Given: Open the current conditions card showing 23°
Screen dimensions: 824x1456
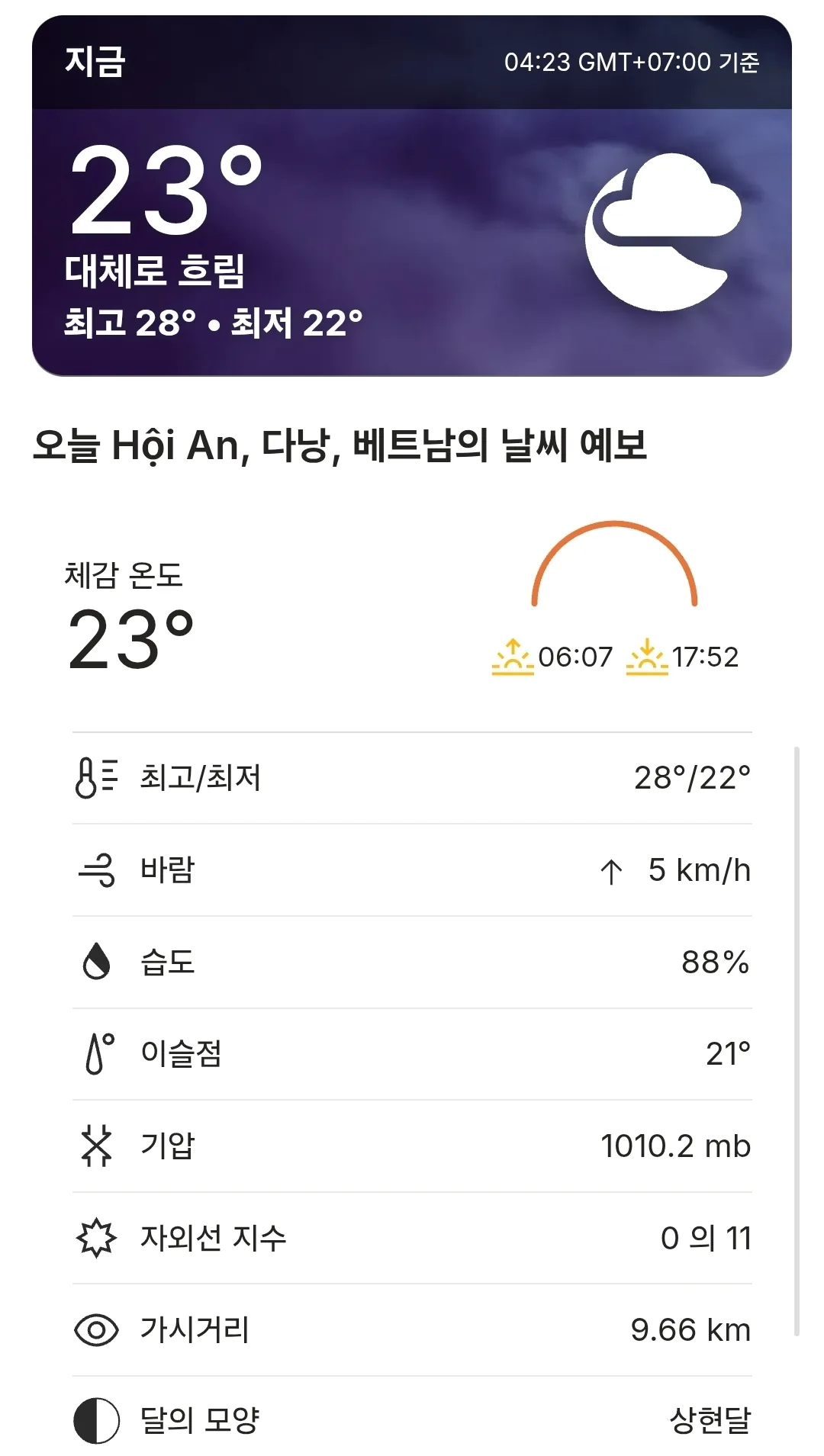Looking at the screenshot, I should (x=412, y=196).
